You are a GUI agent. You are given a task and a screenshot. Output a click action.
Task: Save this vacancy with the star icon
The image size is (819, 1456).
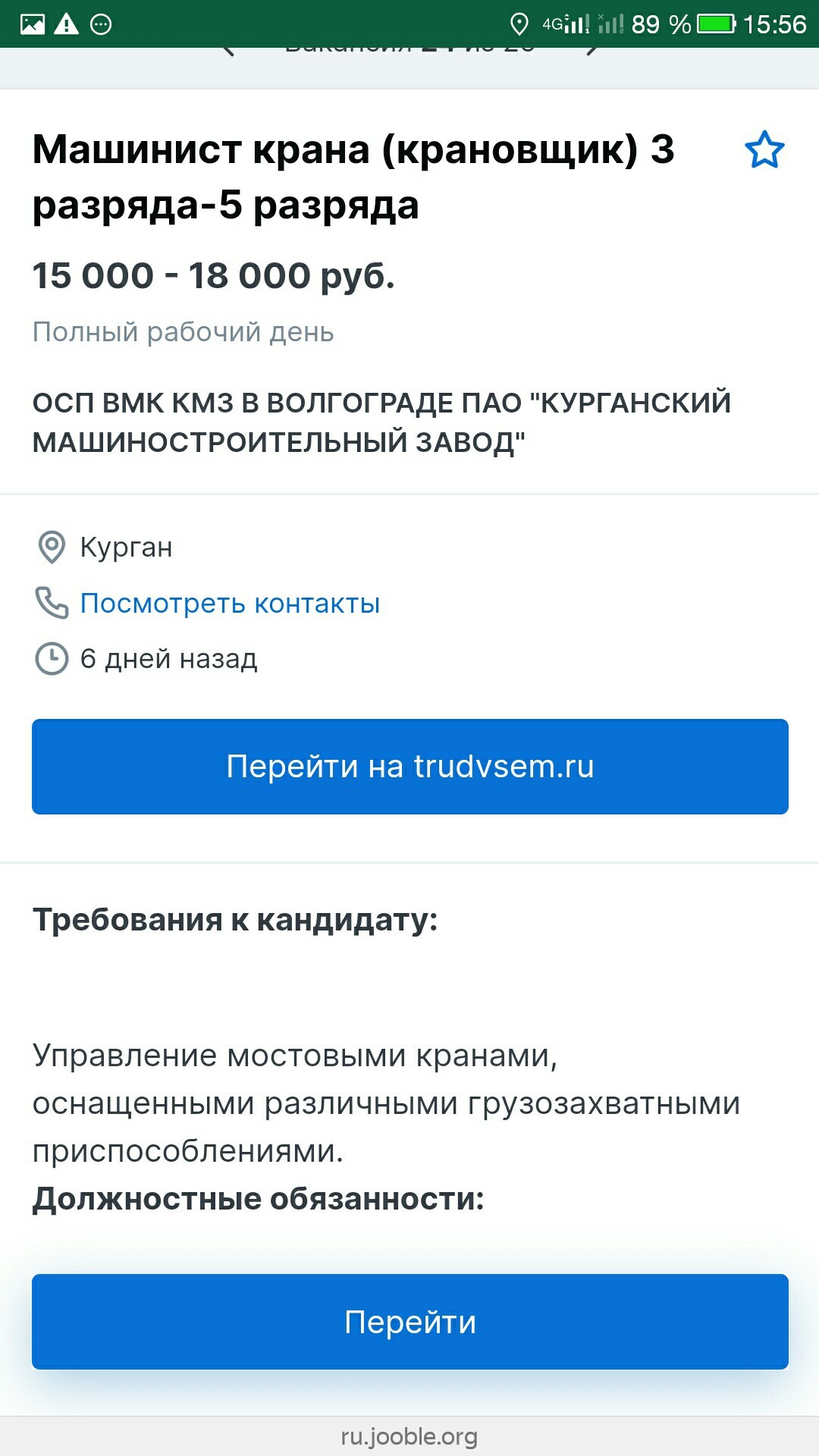coord(764,149)
